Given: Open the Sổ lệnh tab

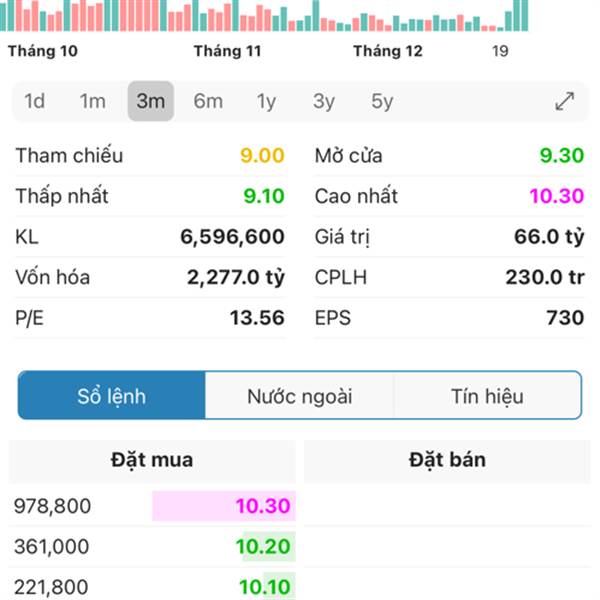Looking at the screenshot, I should (x=112, y=396).
